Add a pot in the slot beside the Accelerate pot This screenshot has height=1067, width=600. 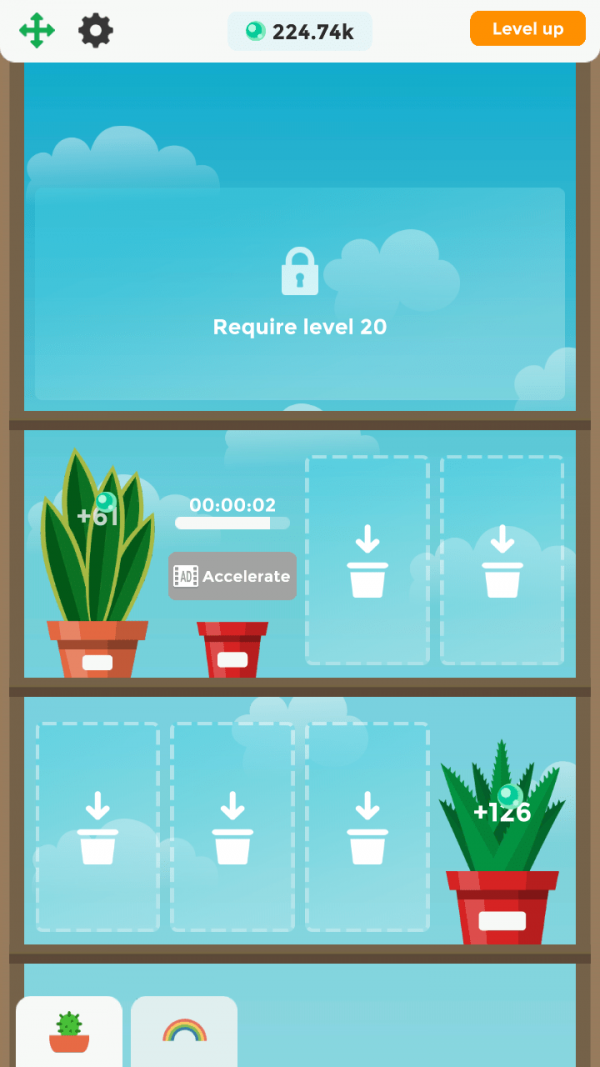[367, 560]
